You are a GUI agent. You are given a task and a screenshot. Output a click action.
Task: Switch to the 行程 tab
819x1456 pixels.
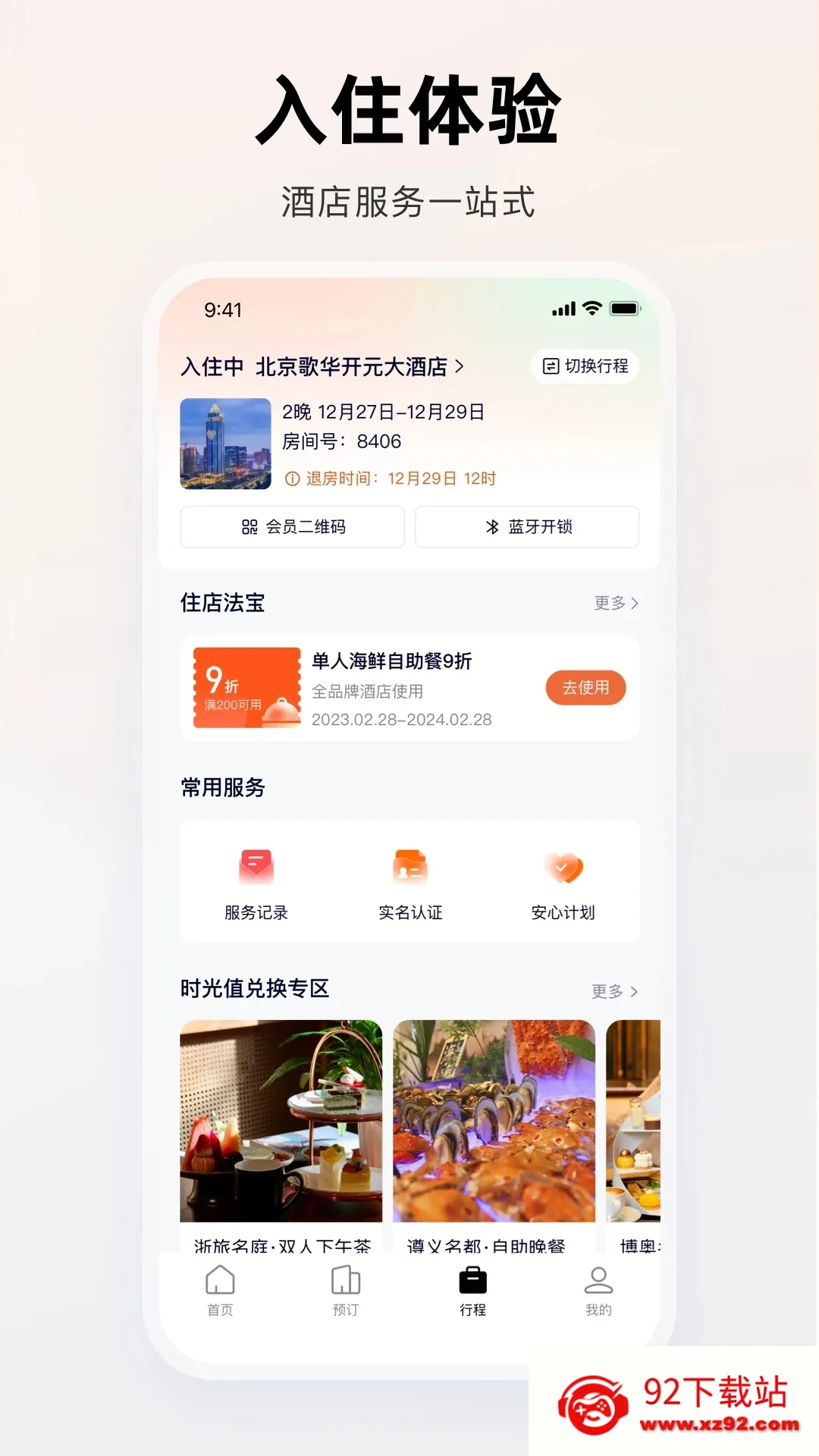(x=473, y=1294)
